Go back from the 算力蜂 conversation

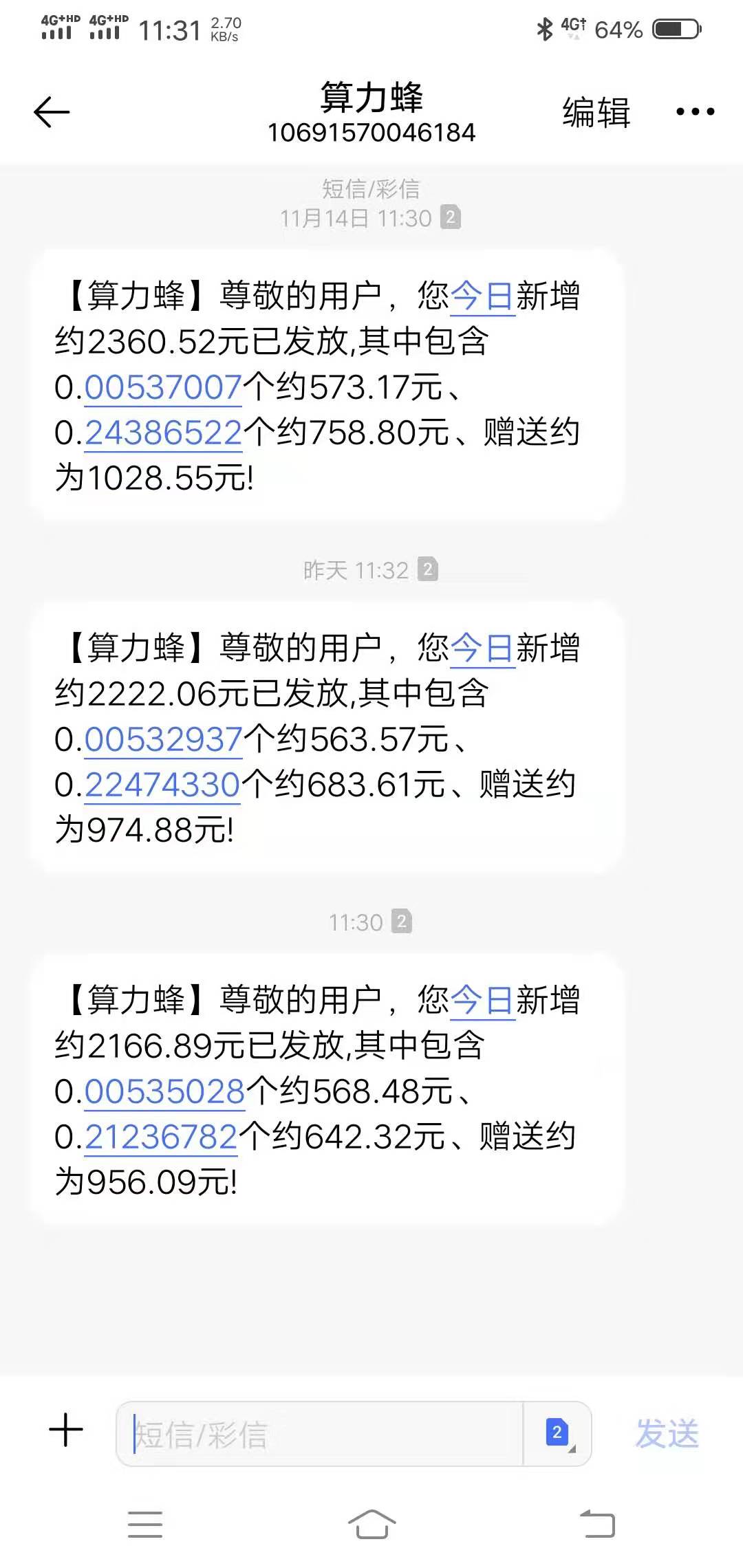[52, 112]
